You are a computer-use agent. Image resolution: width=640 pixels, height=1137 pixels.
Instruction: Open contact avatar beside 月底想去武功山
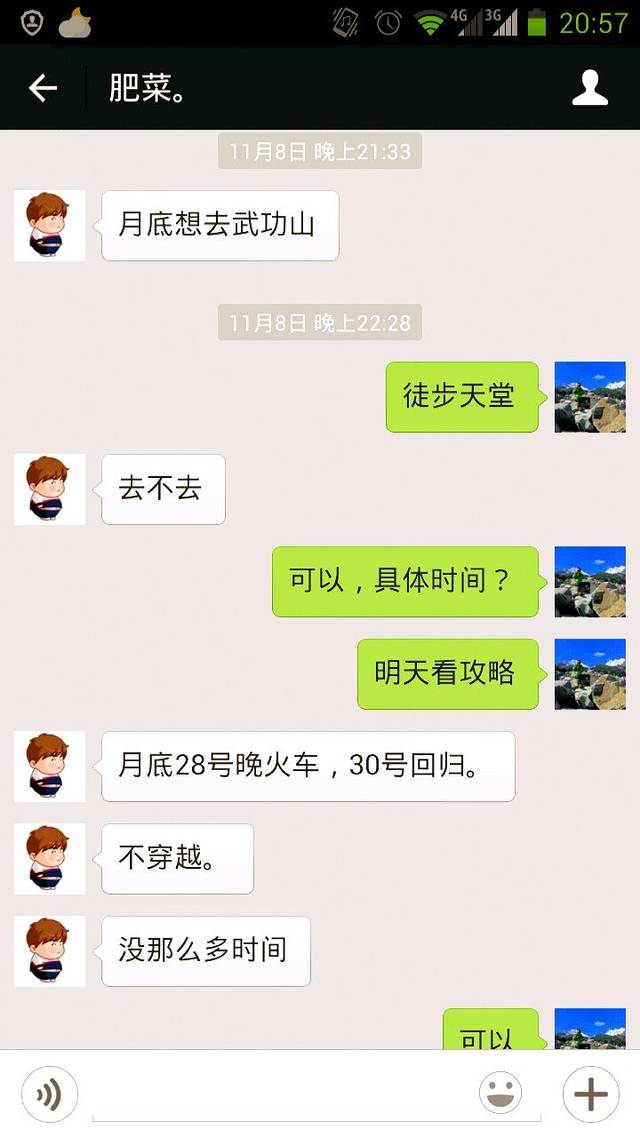50,226
